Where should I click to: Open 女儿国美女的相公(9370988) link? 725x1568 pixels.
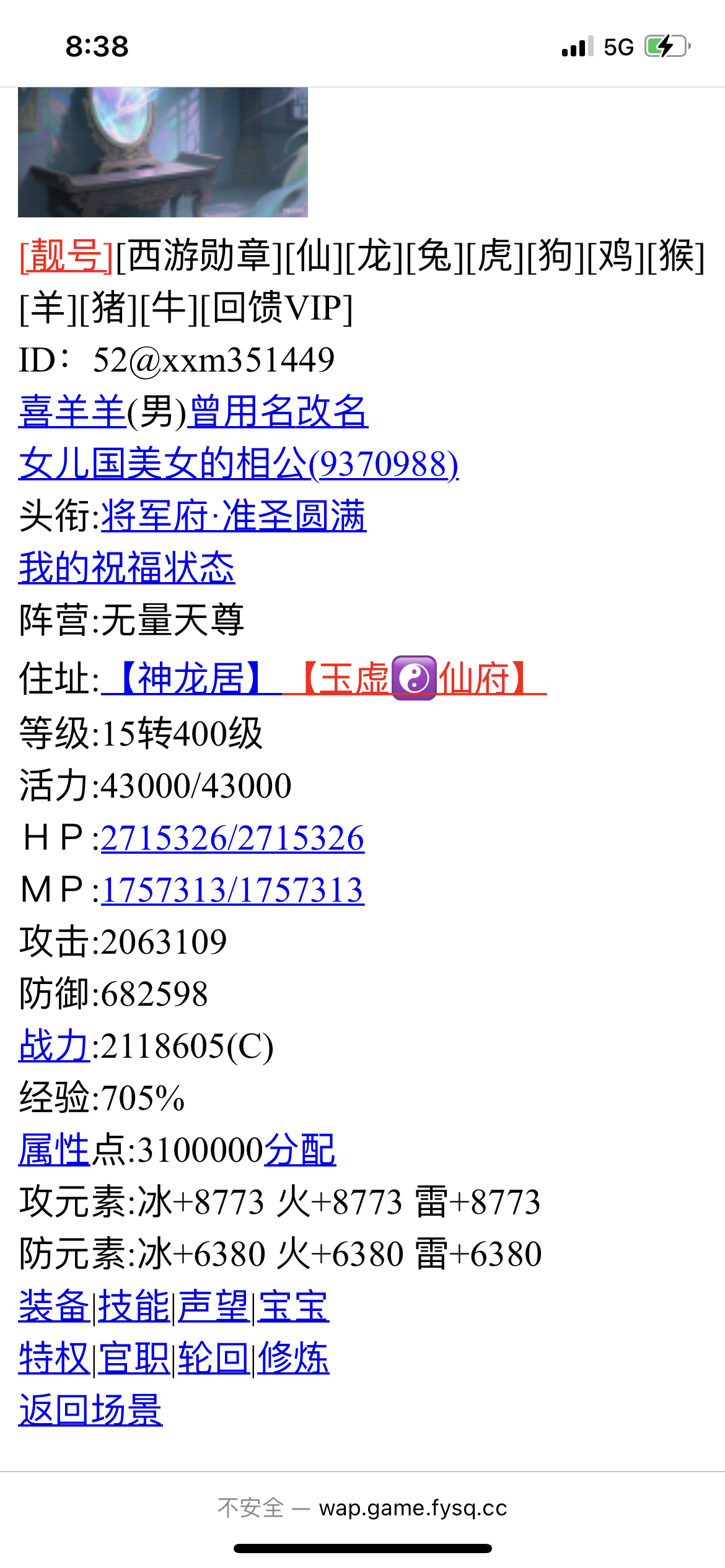(239, 464)
